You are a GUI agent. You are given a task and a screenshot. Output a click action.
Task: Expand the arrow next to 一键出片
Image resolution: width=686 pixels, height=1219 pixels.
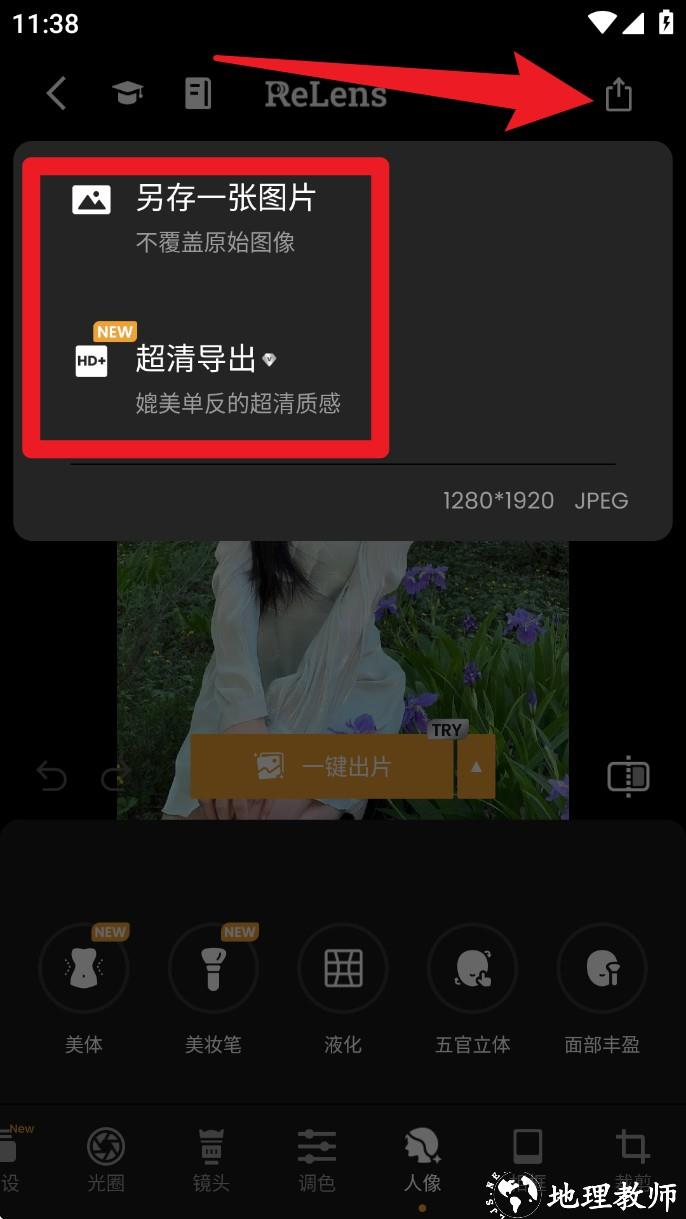(x=476, y=767)
